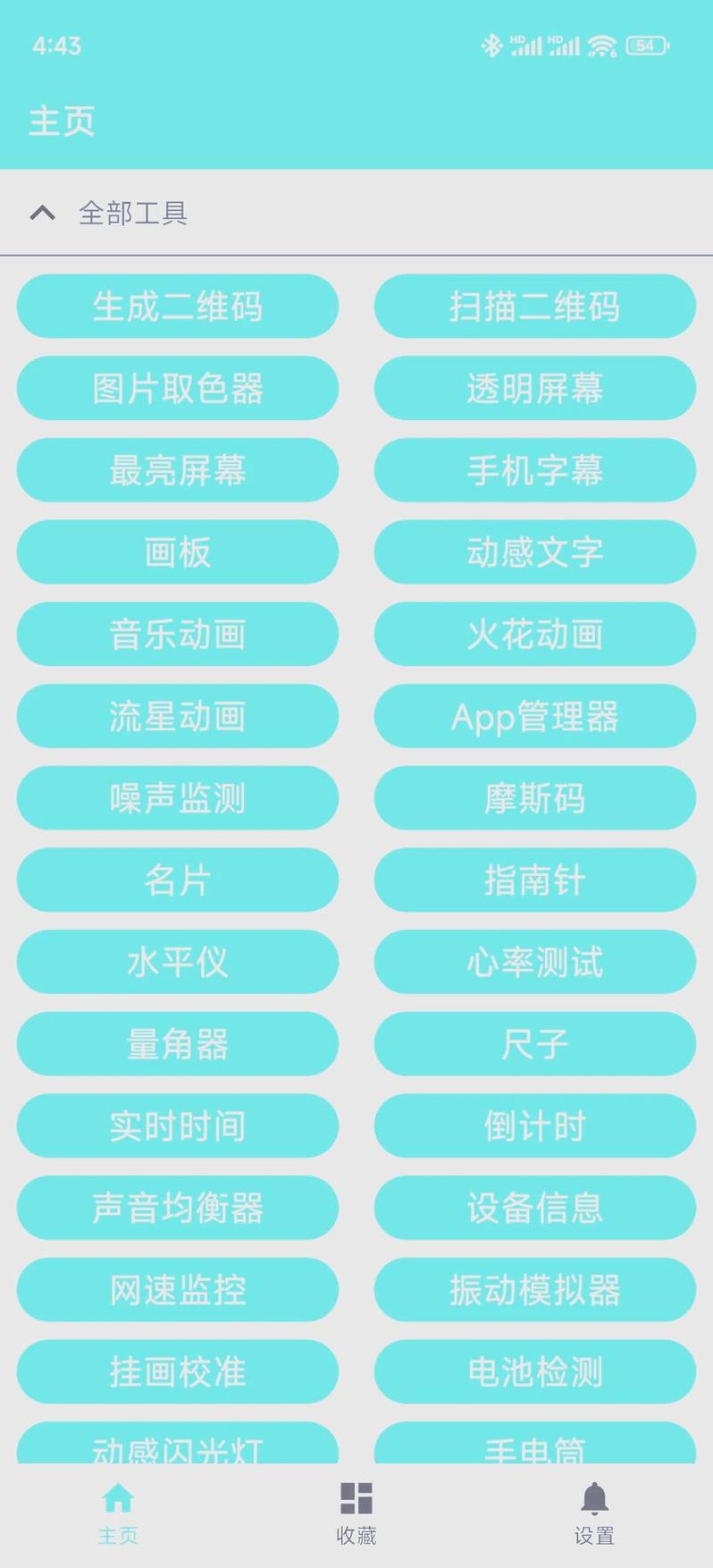The height and width of the screenshot is (1568, 713).
Task: Switch to the 收藏 tab
Action: [356, 1513]
